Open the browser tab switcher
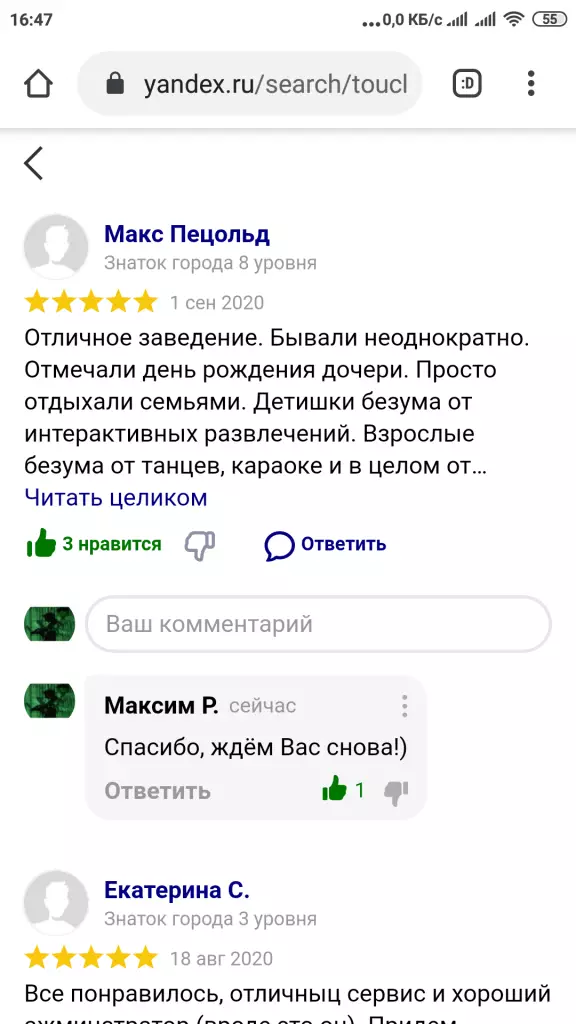 pyautogui.click(x=467, y=84)
